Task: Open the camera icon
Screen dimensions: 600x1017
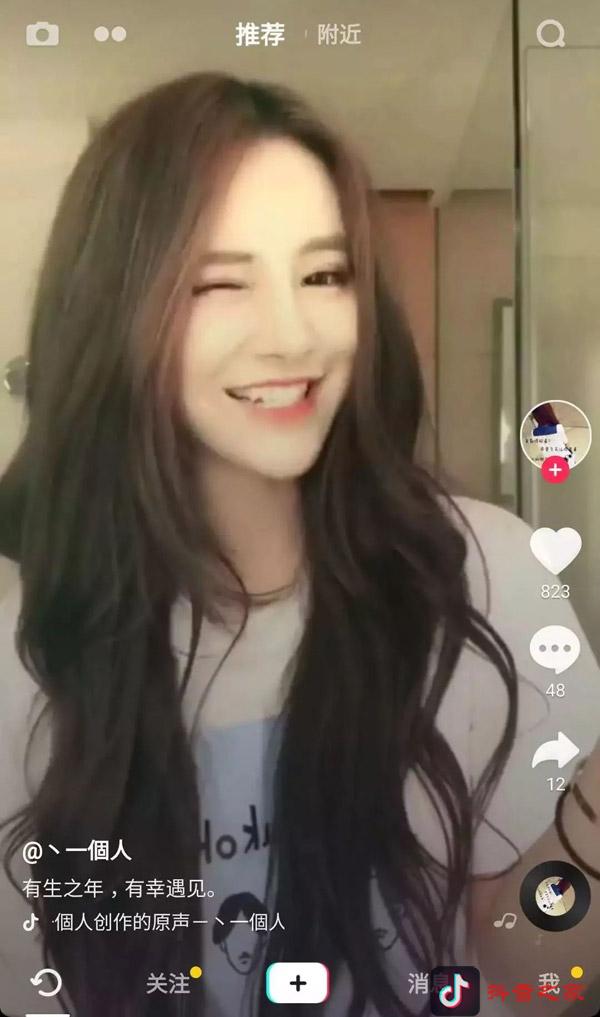Action: point(42,34)
